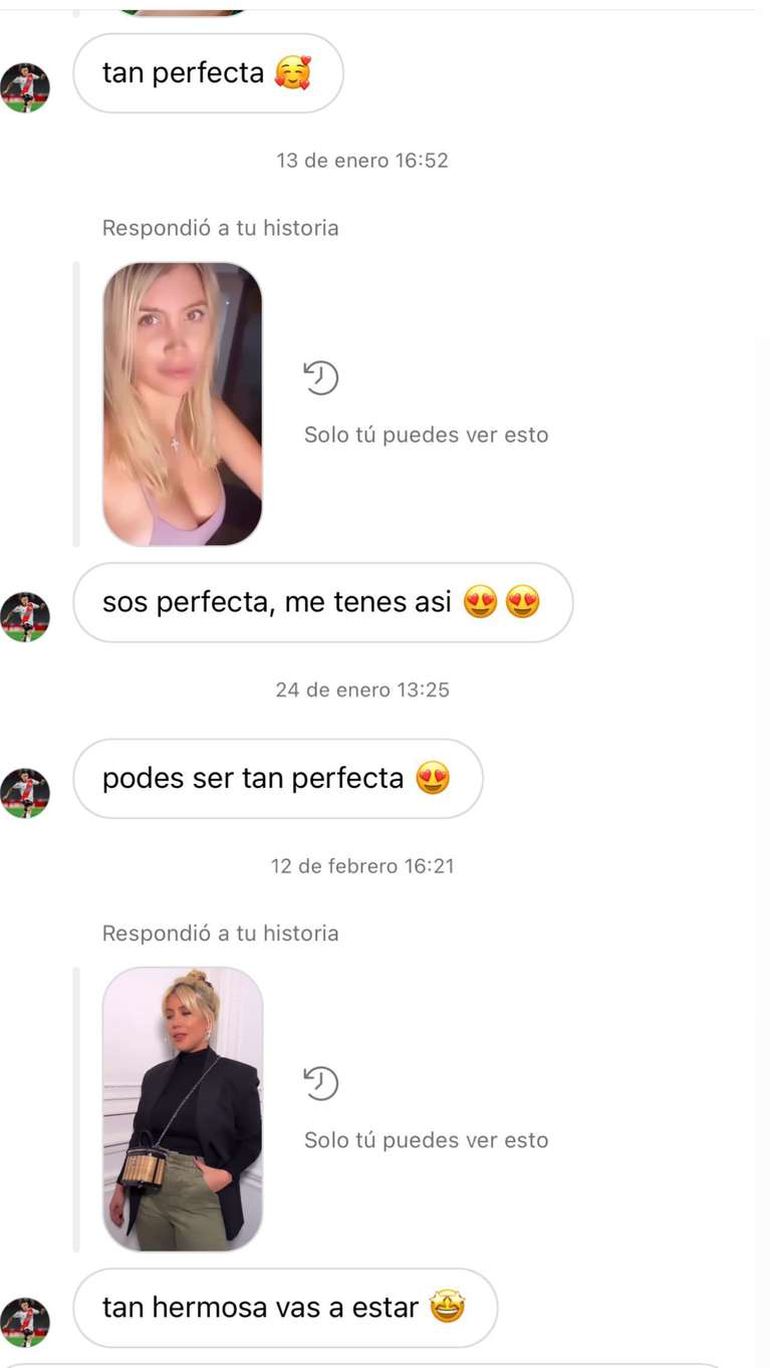Open the second story thumbnail with the black blazer outfit
This screenshot has width=770, height=1368.
click(181, 1107)
